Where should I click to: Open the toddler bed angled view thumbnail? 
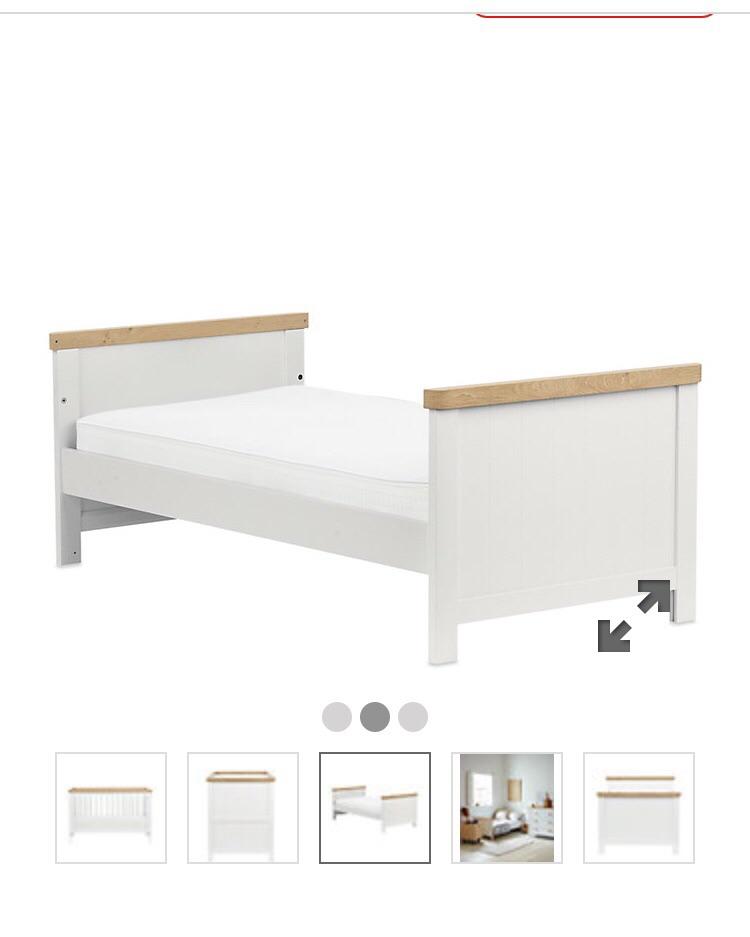375,808
